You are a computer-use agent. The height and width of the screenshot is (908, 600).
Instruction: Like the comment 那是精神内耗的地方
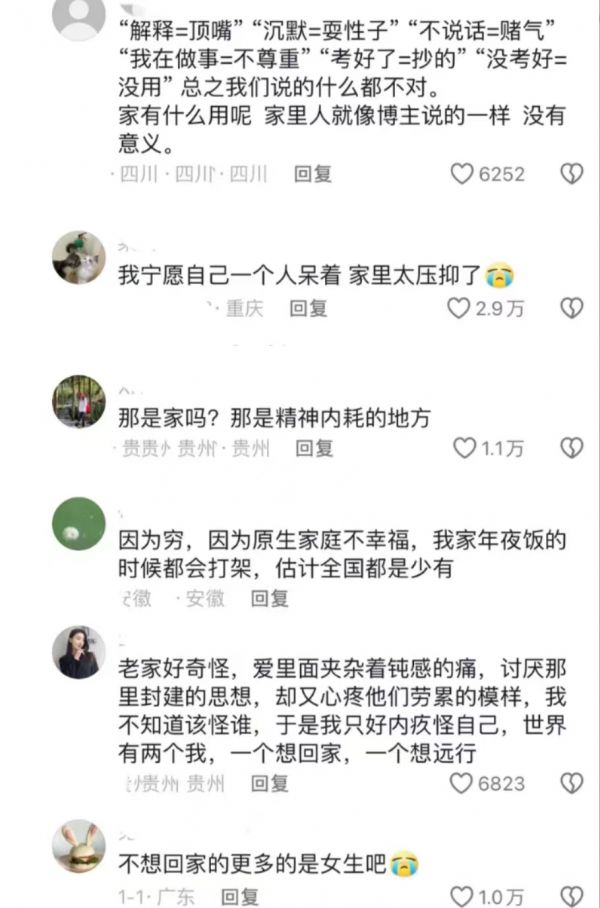pos(464,449)
